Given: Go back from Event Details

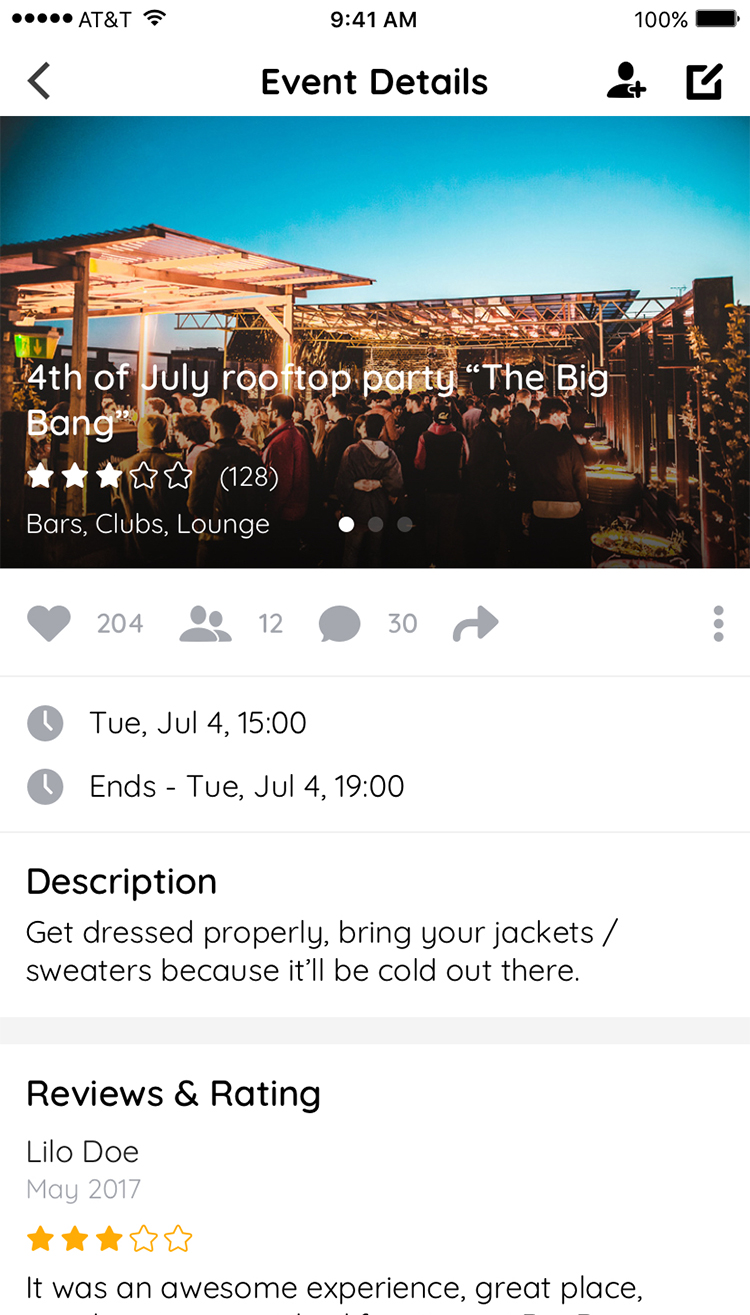Looking at the screenshot, I should 39,81.
